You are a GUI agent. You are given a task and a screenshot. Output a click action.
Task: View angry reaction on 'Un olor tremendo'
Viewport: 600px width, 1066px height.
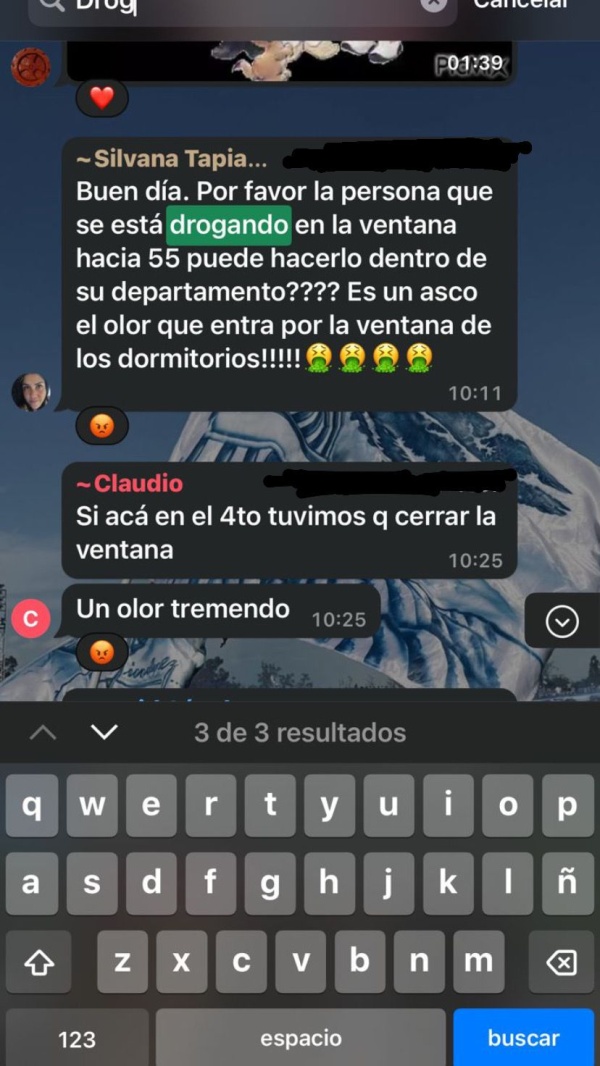pyautogui.click(x=102, y=653)
